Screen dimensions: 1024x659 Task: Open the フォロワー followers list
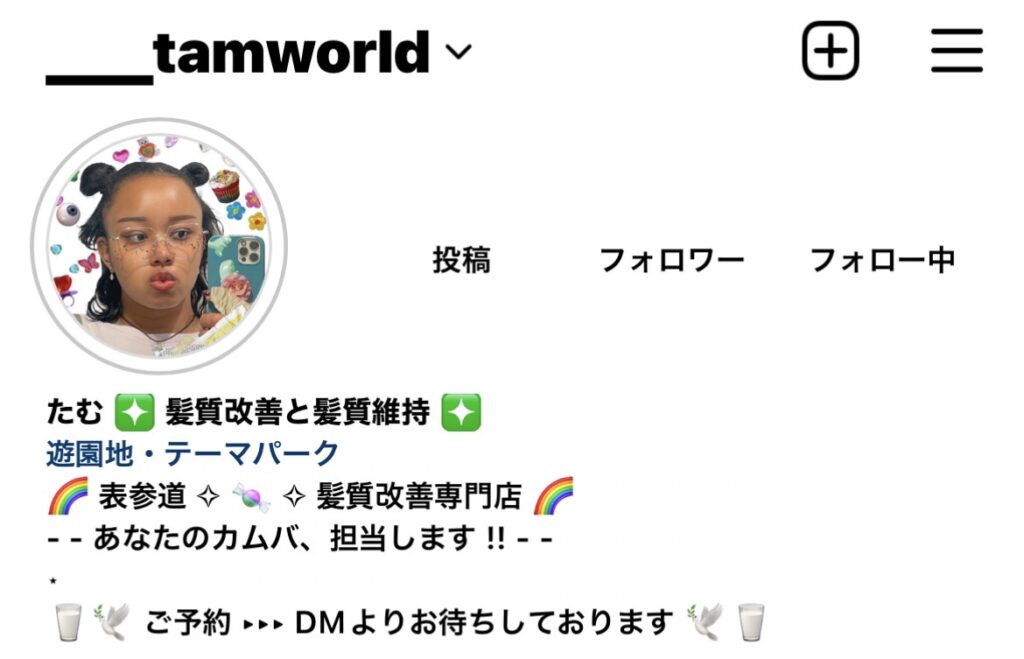click(x=671, y=261)
